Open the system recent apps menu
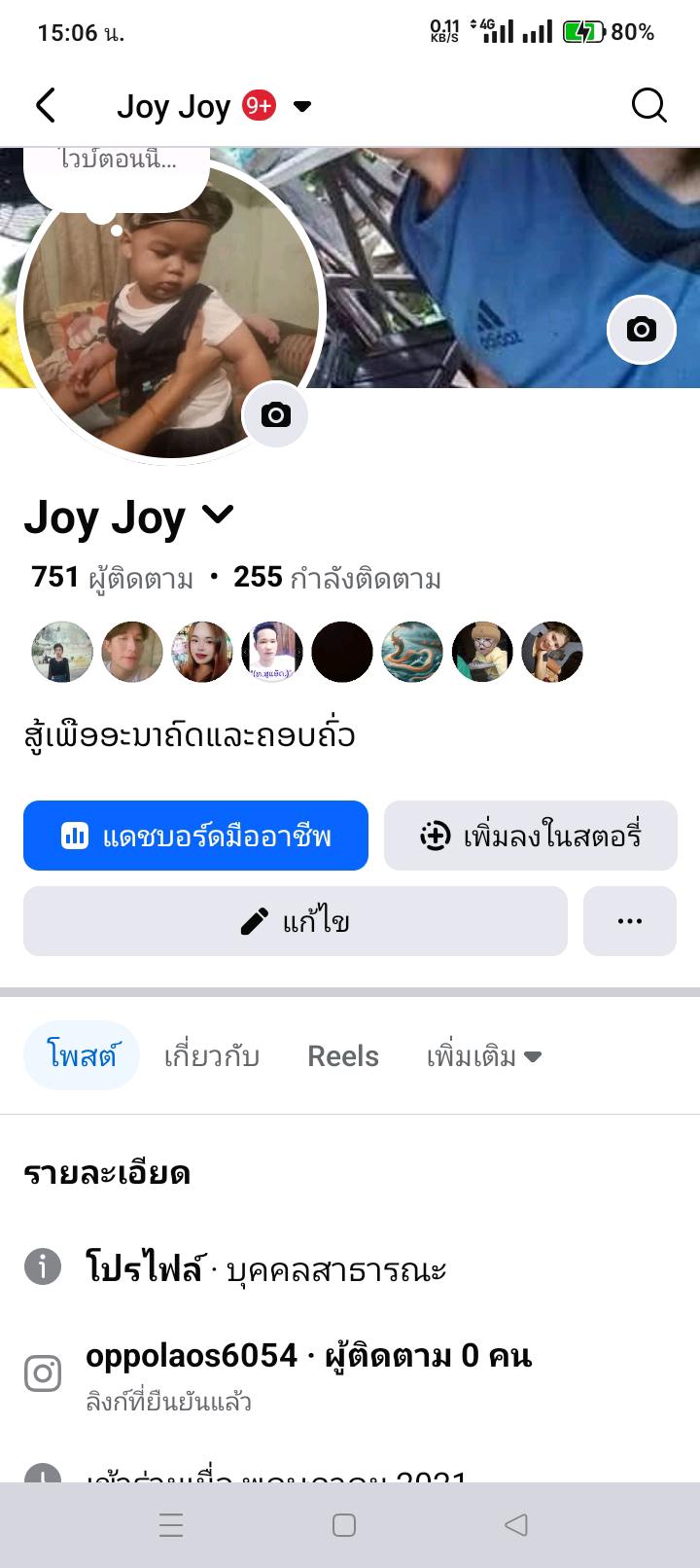700x1568 pixels. click(171, 1525)
